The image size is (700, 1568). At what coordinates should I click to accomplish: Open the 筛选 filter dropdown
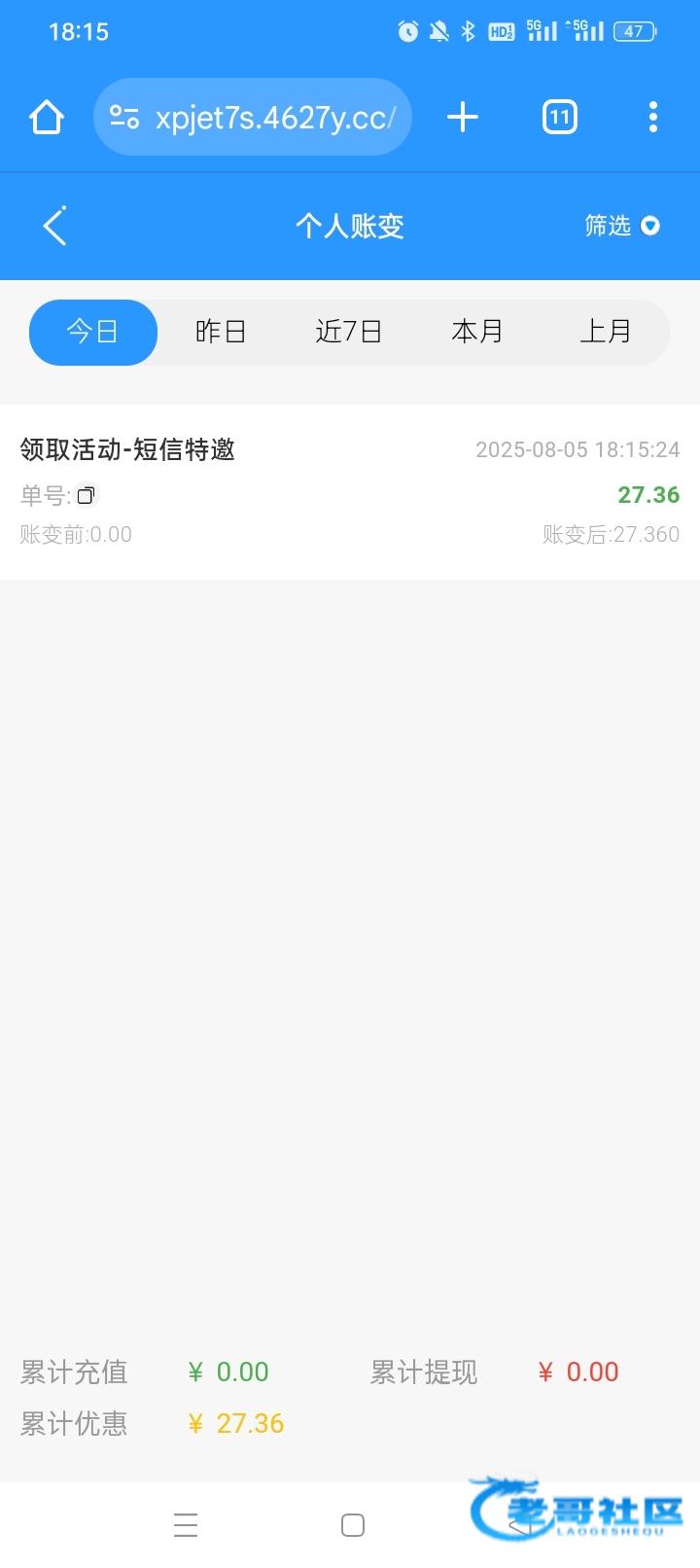click(622, 226)
